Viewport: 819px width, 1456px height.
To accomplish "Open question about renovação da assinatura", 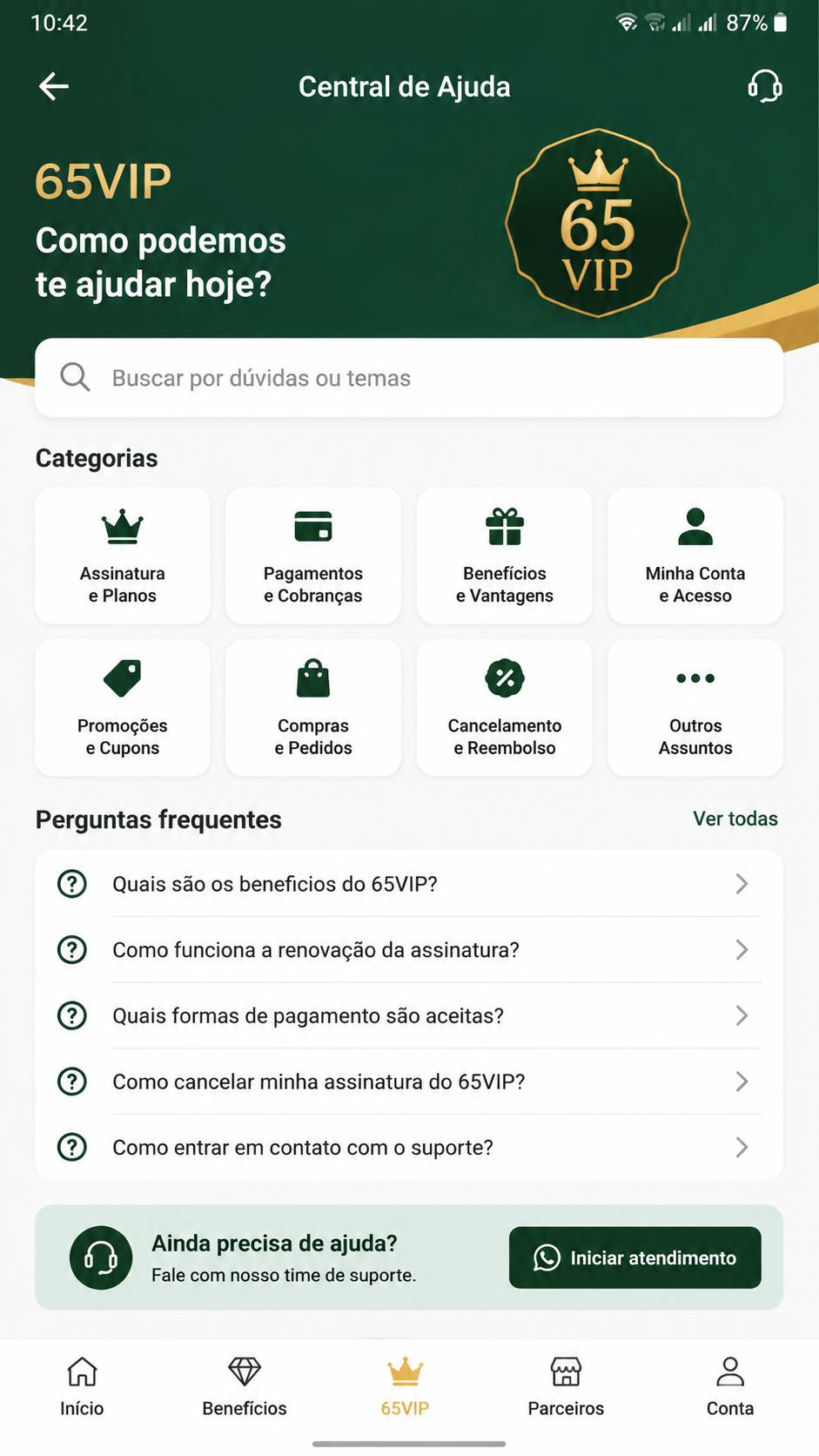I will coord(409,950).
